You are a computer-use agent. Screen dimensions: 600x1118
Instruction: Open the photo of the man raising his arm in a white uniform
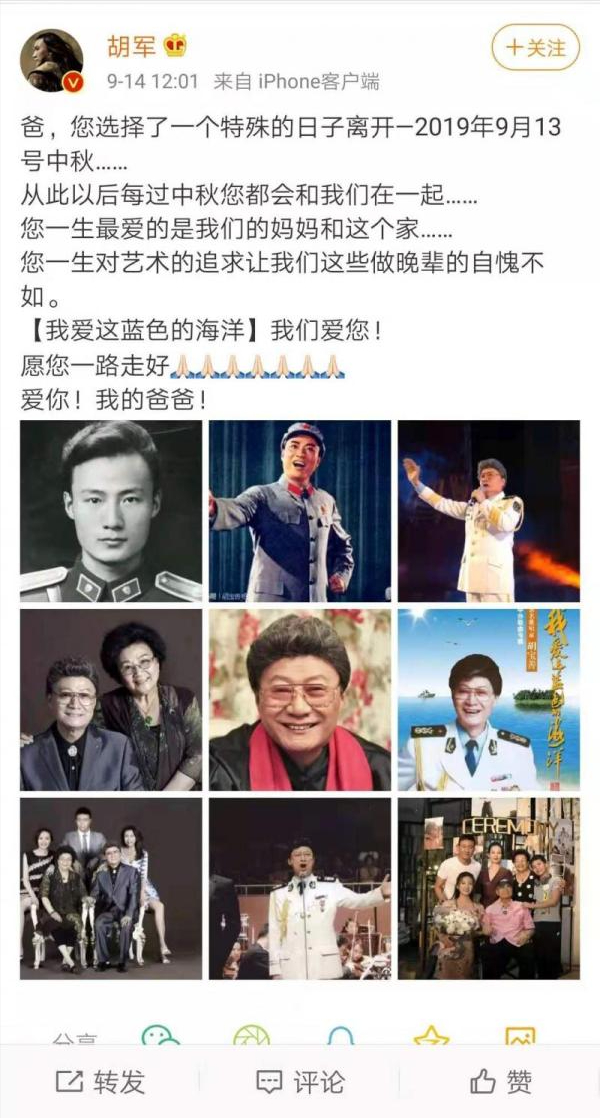click(489, 510)
